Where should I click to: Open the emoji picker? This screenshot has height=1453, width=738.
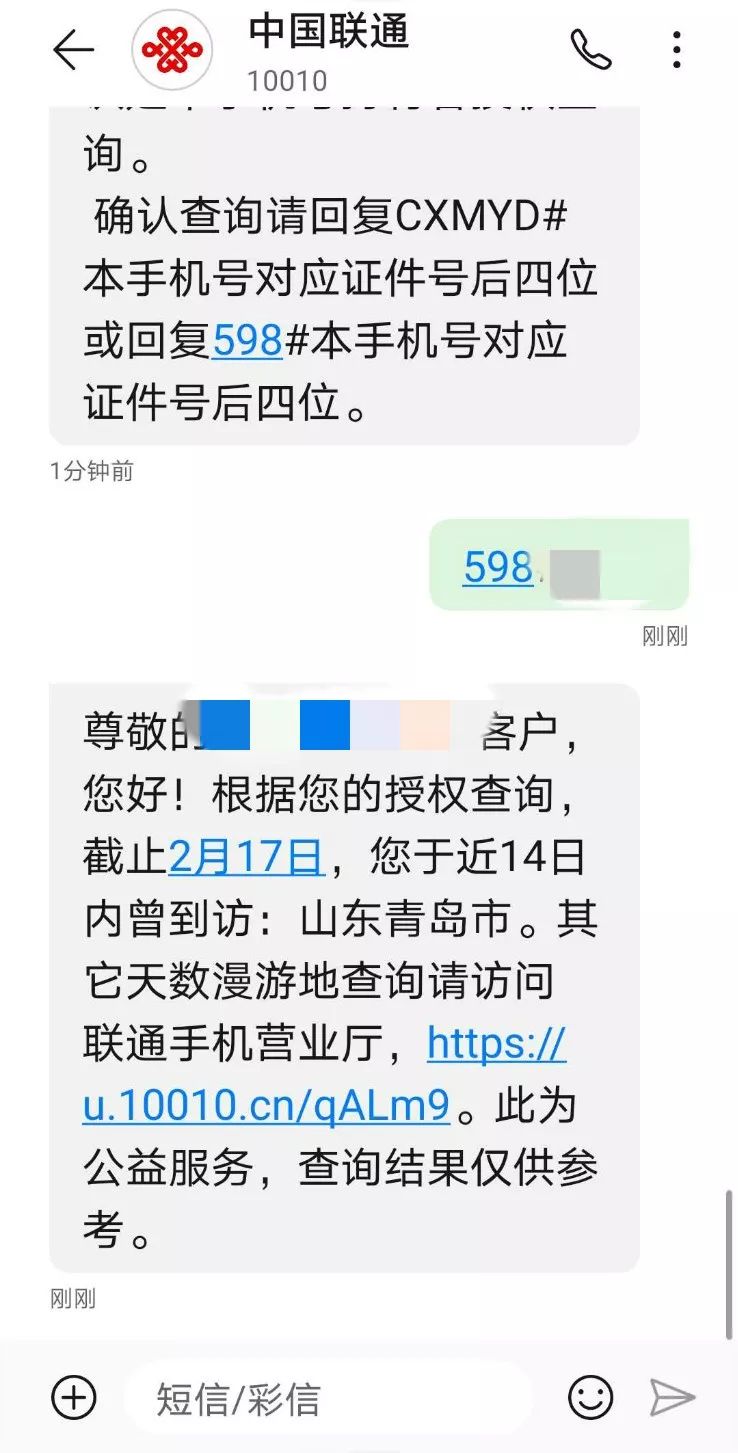click(x=590, y=1397)
